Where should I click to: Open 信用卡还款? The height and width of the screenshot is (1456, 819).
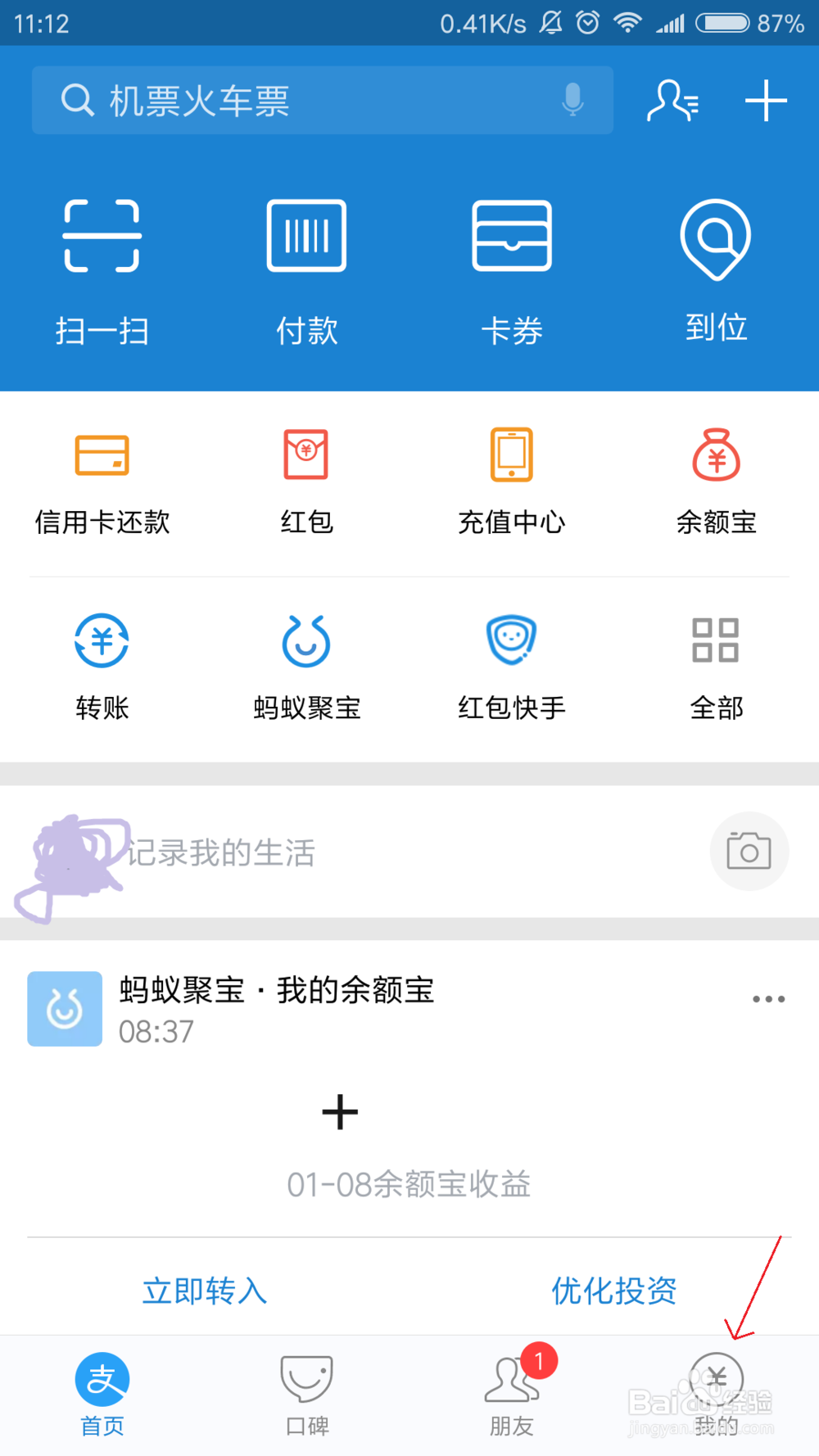[x=102, y=482]
